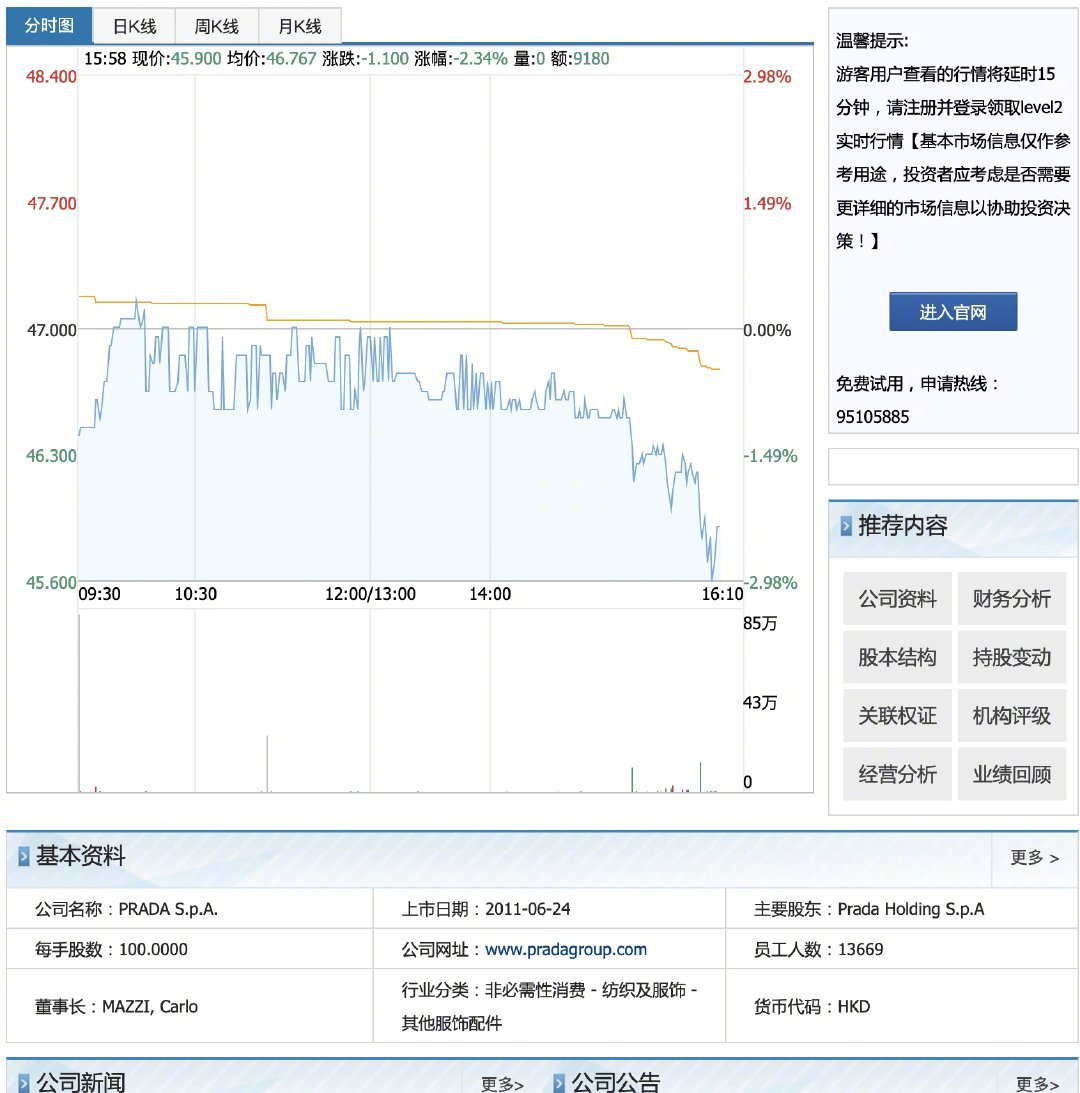View 股本结构 details
The width and height of the screenshot is (1080, 1093).
click(898, 657)
